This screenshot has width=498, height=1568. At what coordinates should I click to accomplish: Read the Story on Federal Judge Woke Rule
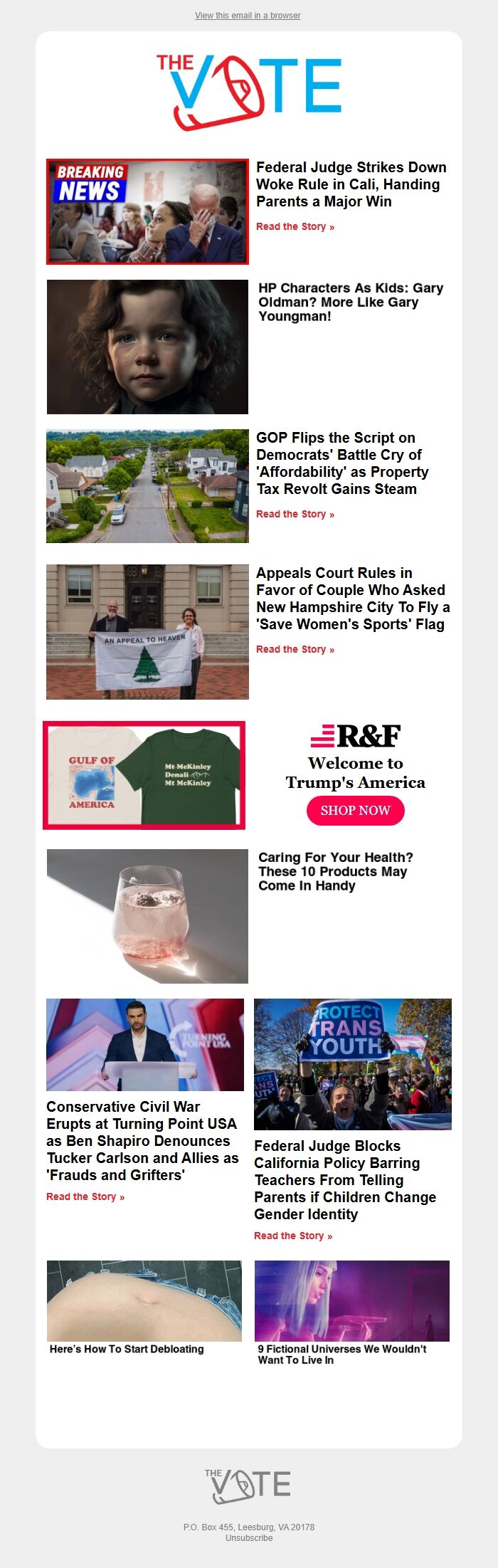pos(295,226)
